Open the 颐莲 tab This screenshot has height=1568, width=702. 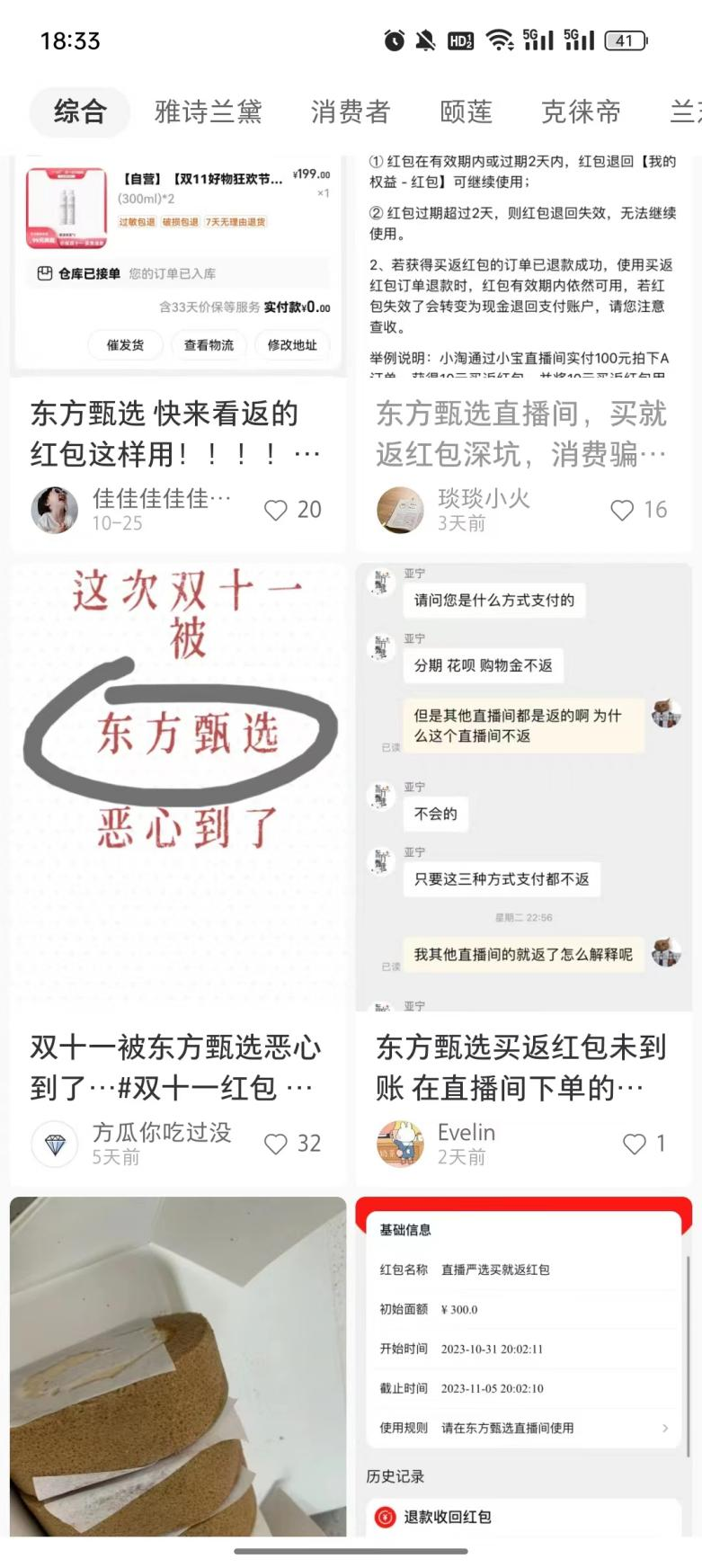click(466, 111)
